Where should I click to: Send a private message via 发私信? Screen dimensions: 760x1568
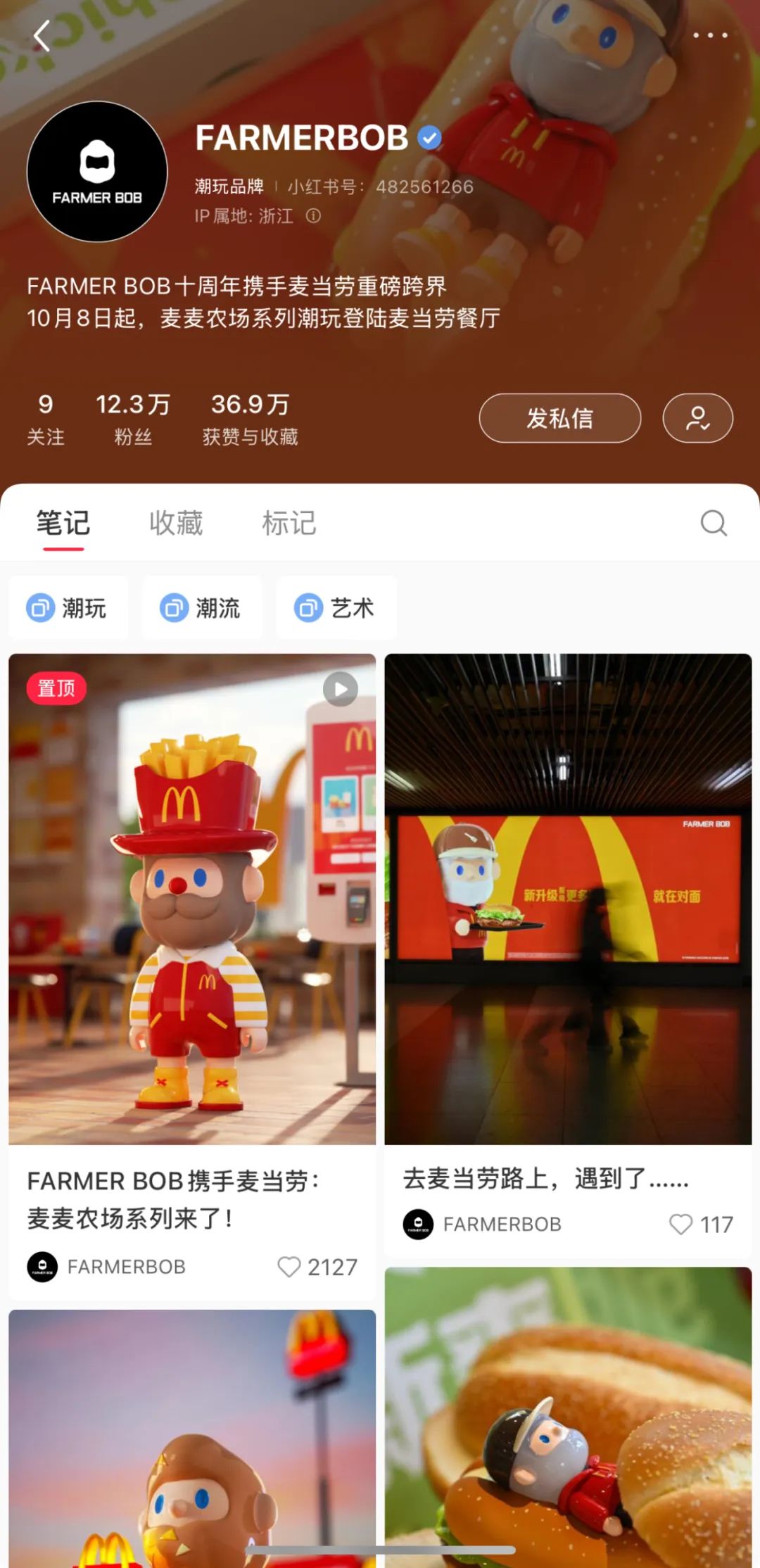tap(559, 418)
